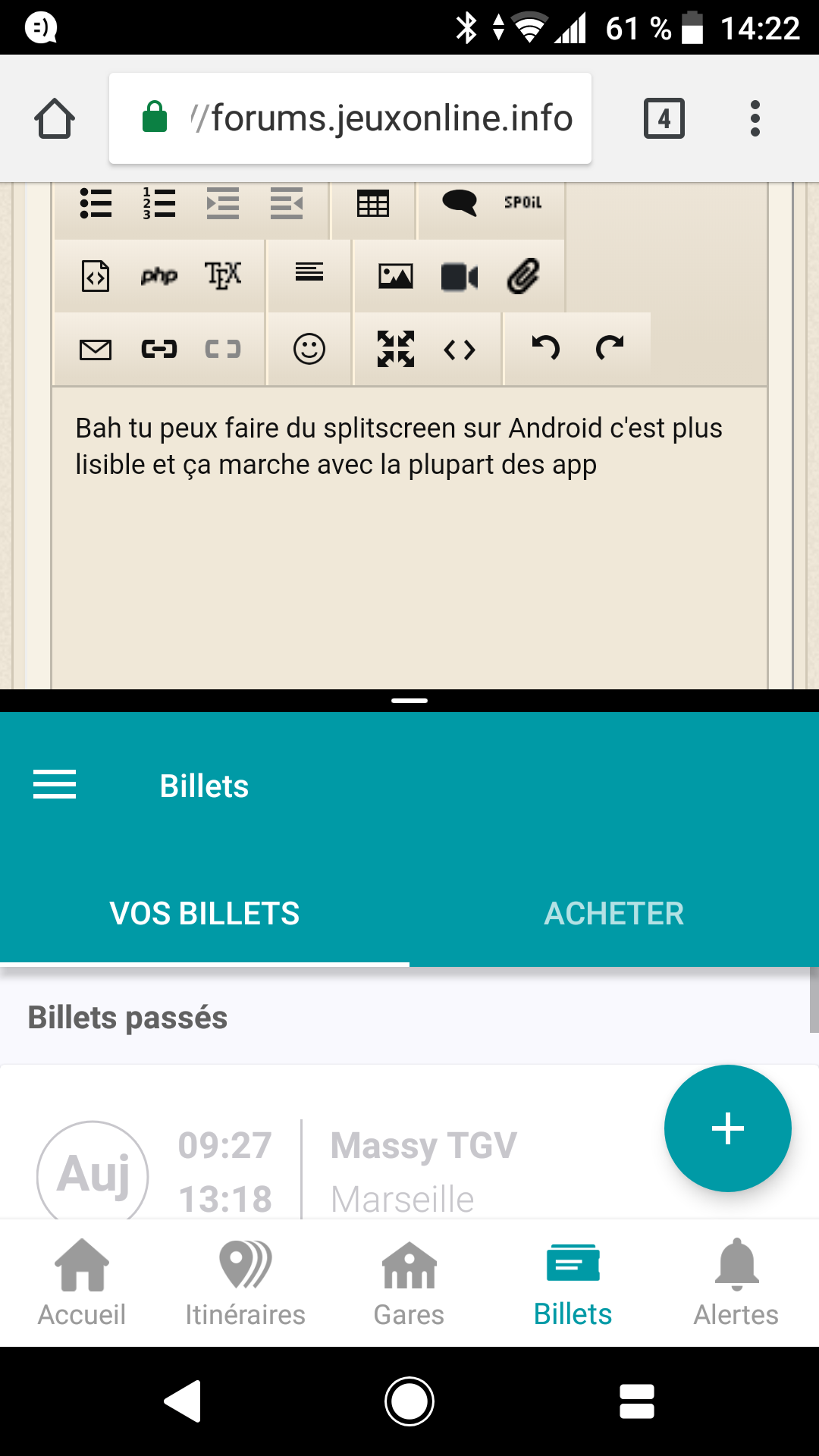Tap the message text area

(x=409, y=538)
